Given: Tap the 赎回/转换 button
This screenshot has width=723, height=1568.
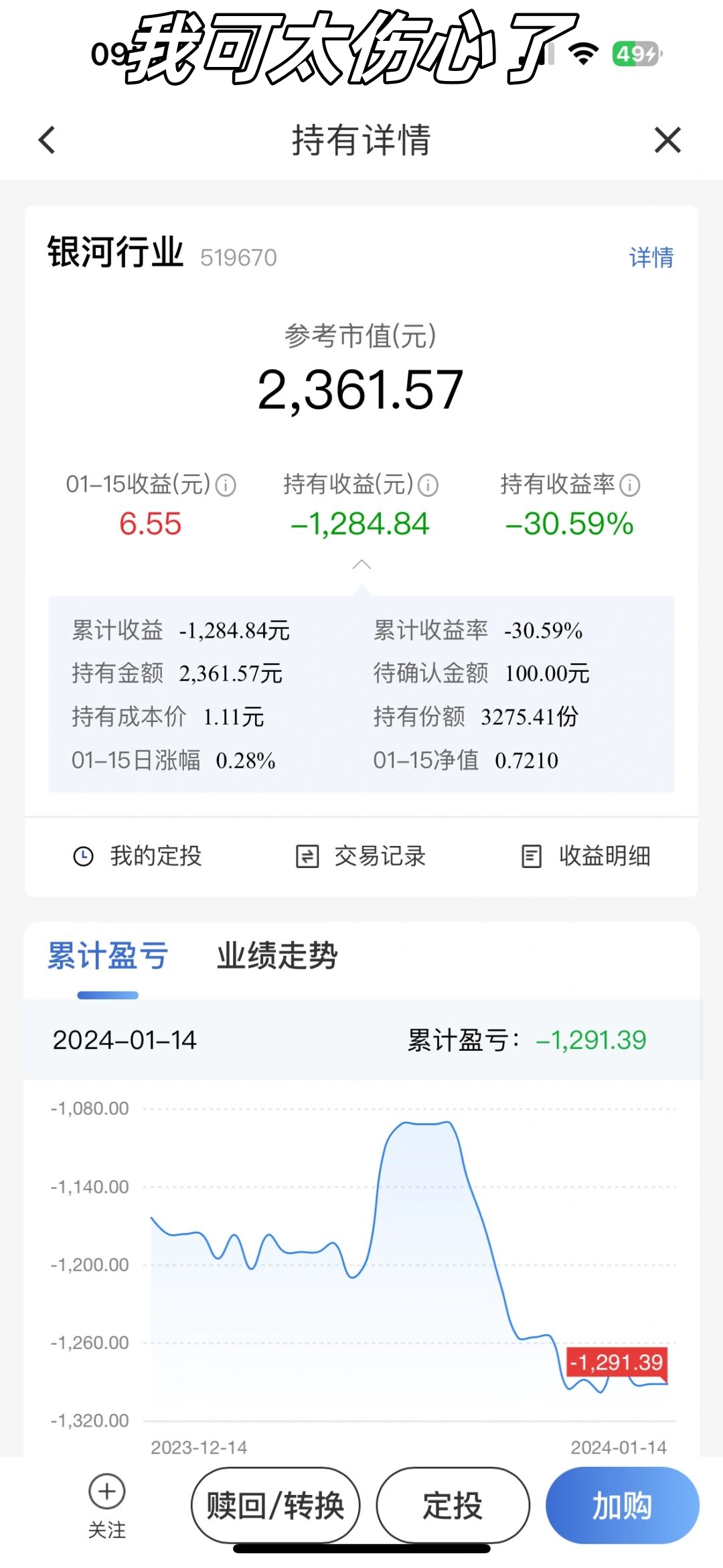Looking at the screenshot, I should (x=276, y=1505).
